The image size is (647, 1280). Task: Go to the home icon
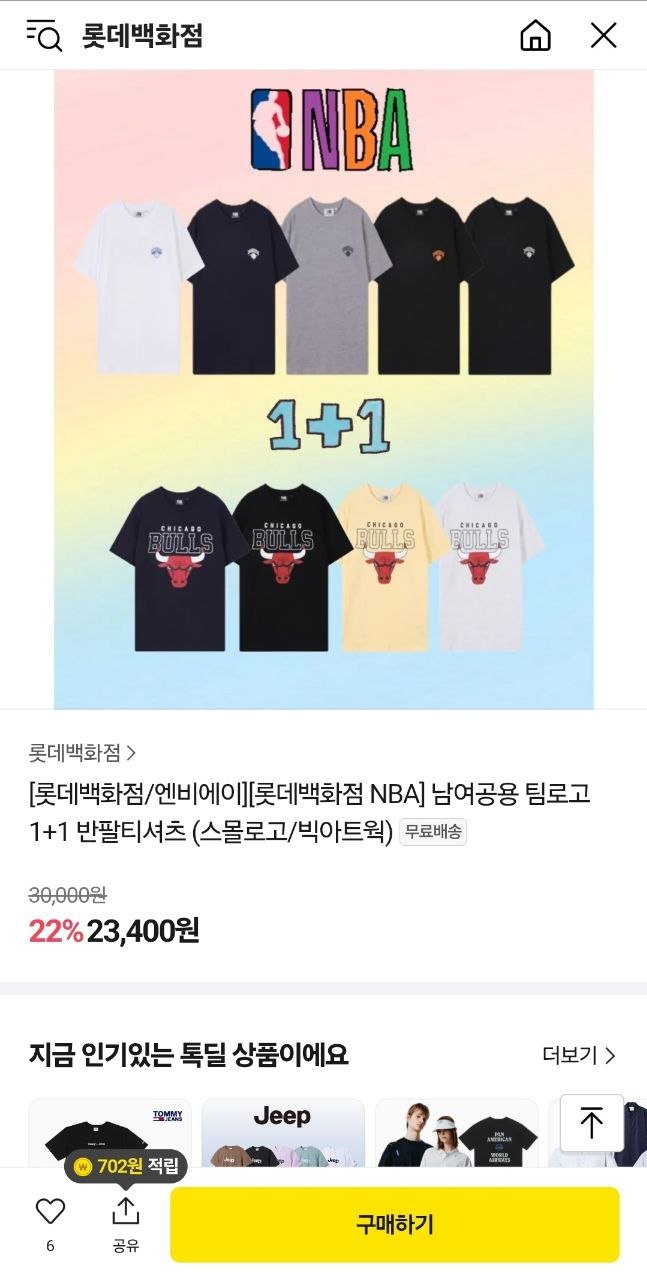pos(536,36)
